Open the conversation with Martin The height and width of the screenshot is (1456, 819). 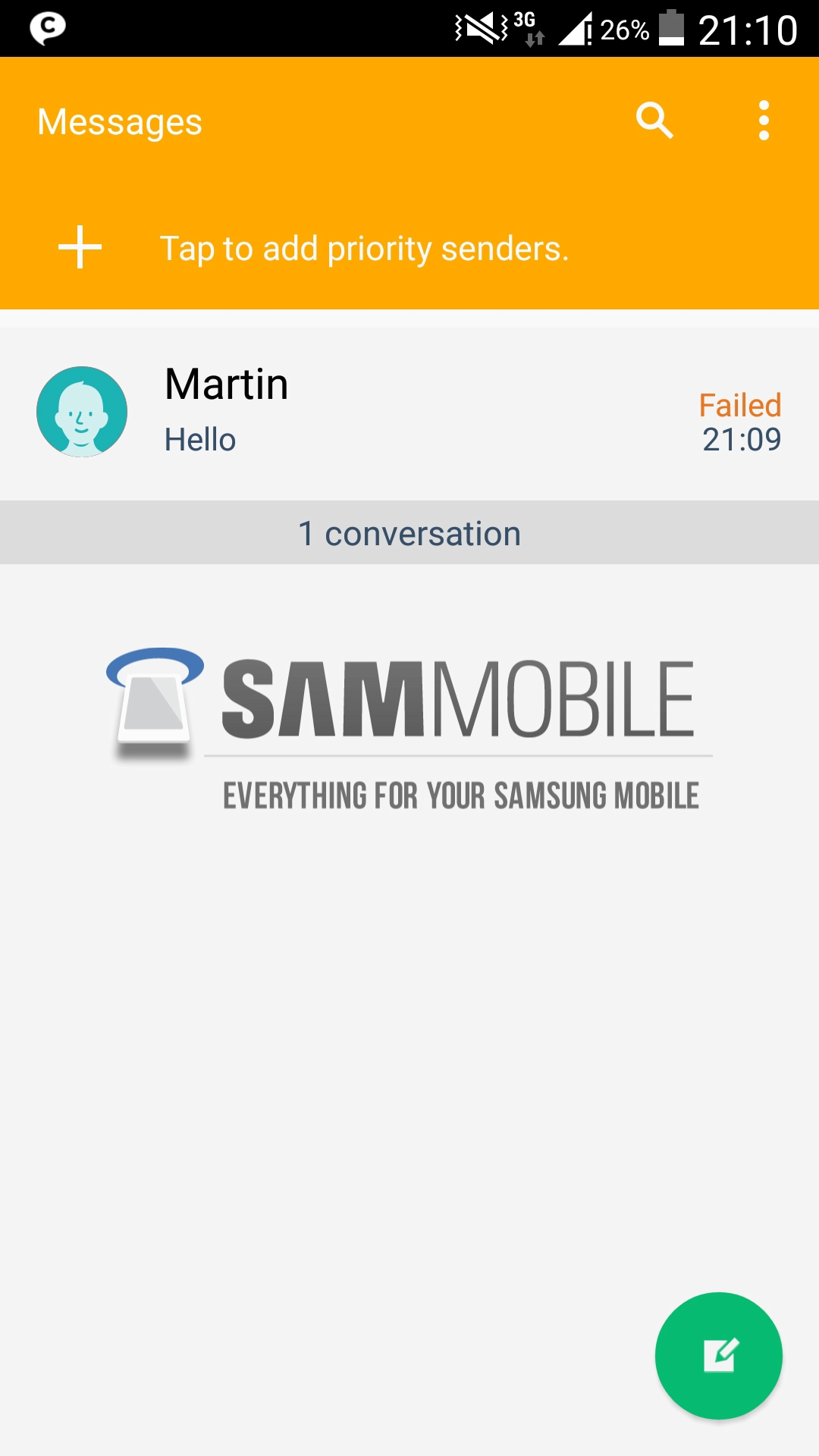[x=425, y=412]
